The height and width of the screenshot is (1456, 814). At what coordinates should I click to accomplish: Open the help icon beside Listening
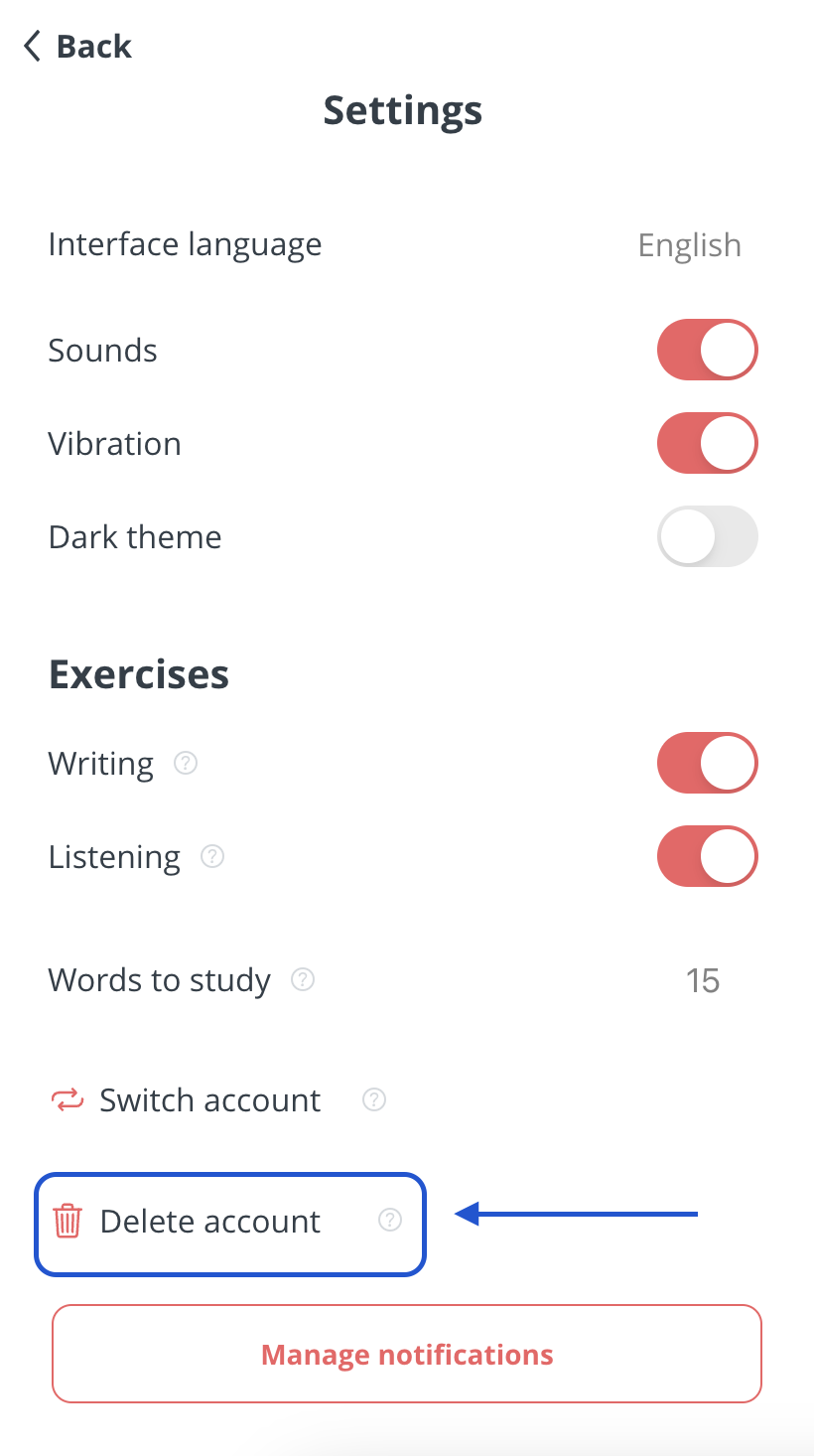212,856
